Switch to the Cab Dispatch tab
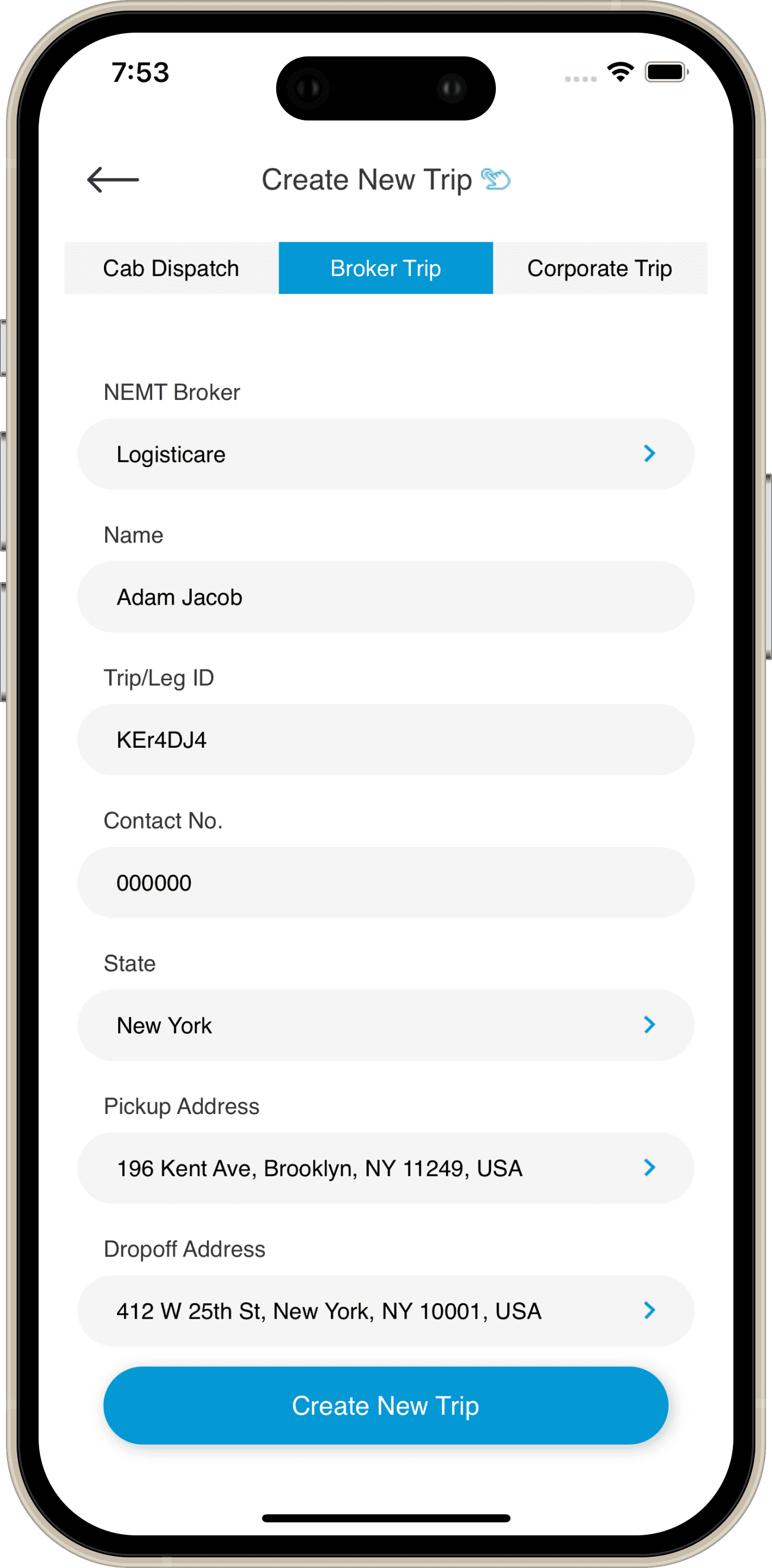 171,268
